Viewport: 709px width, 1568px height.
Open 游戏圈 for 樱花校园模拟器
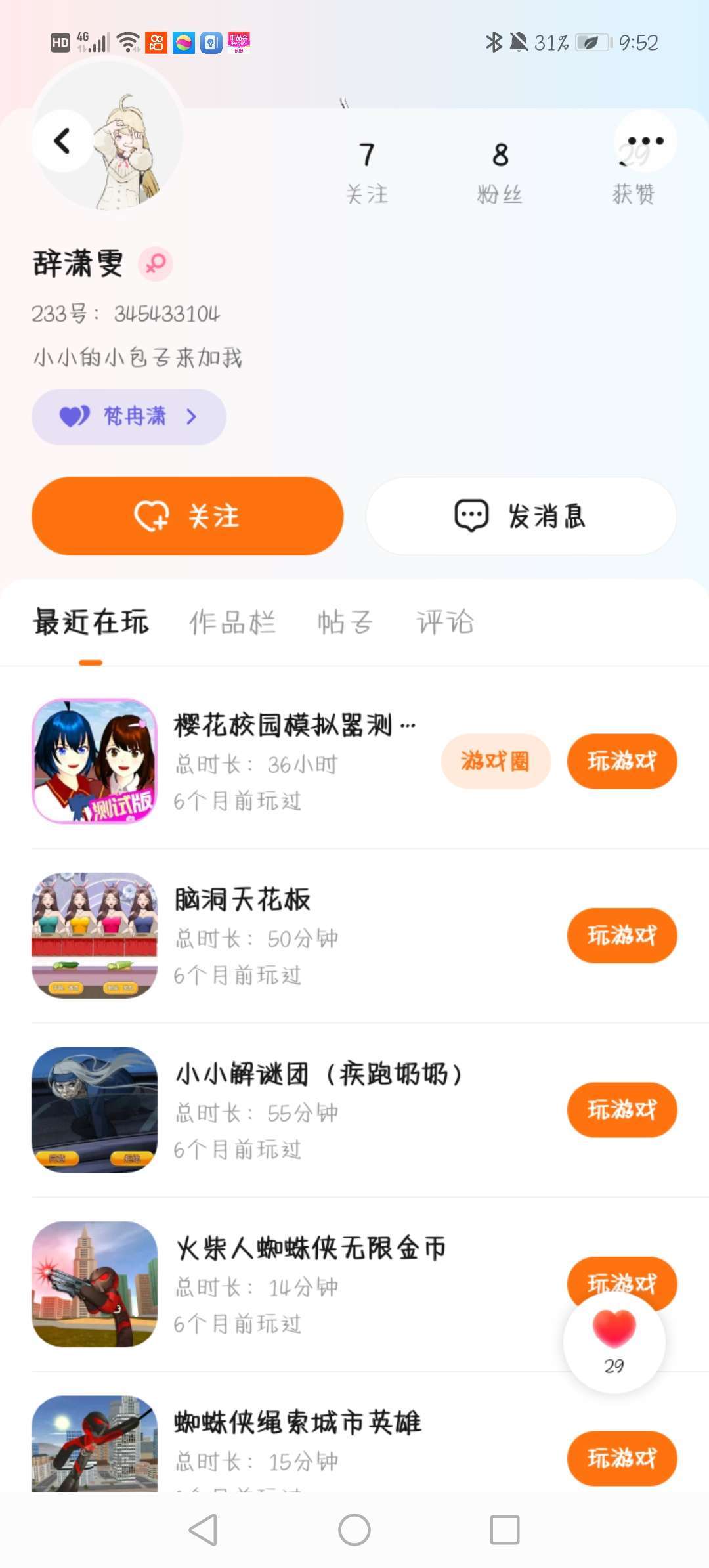(496, 761)
